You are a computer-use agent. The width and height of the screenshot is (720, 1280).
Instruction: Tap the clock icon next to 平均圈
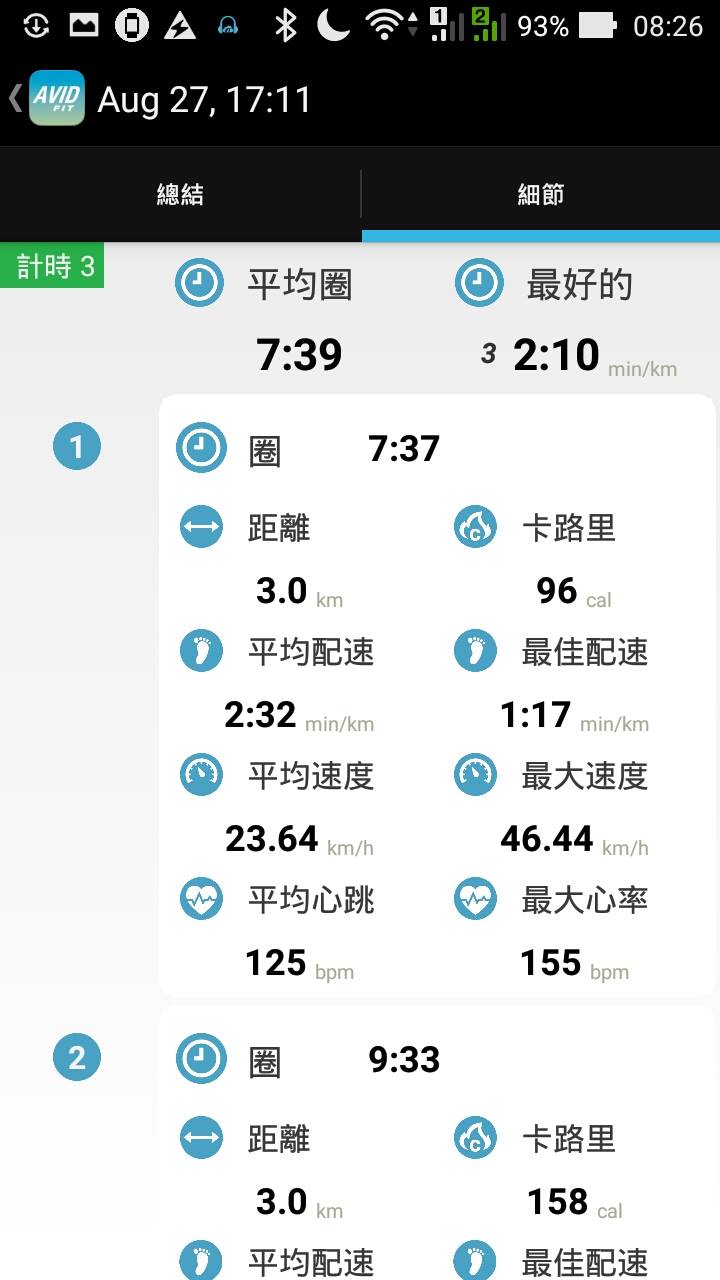[199, 283]
